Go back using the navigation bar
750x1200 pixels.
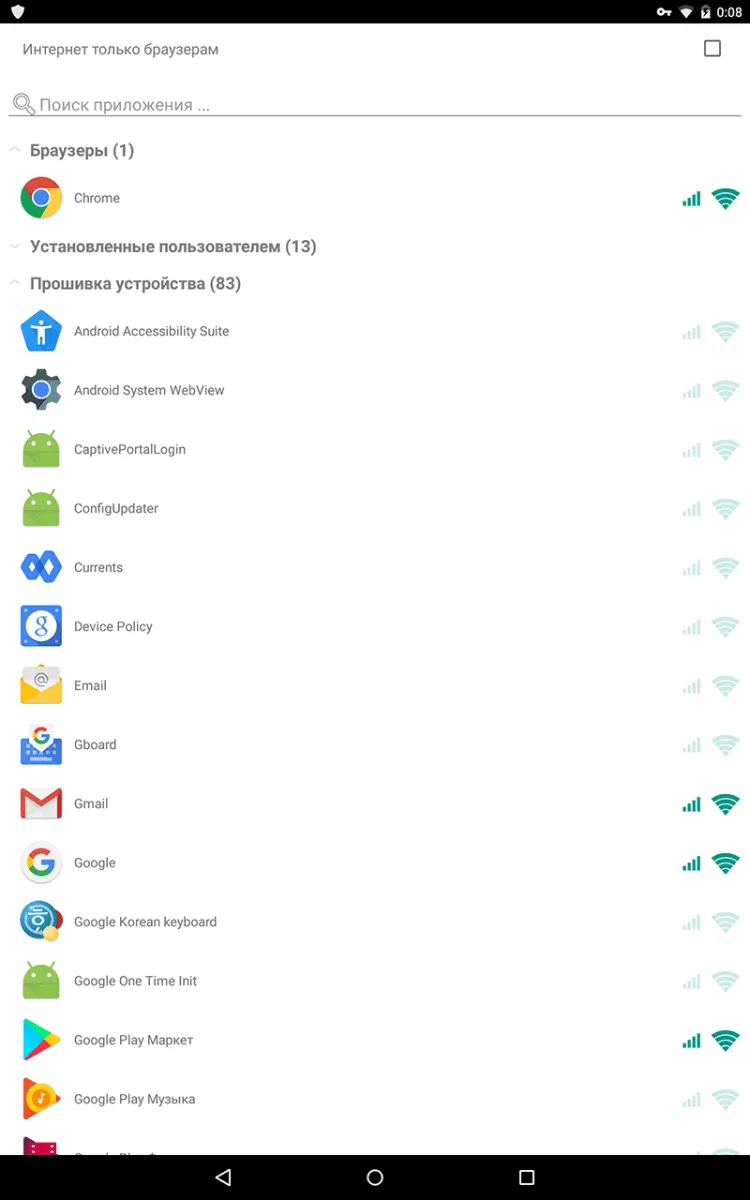tap(223, 1177)
